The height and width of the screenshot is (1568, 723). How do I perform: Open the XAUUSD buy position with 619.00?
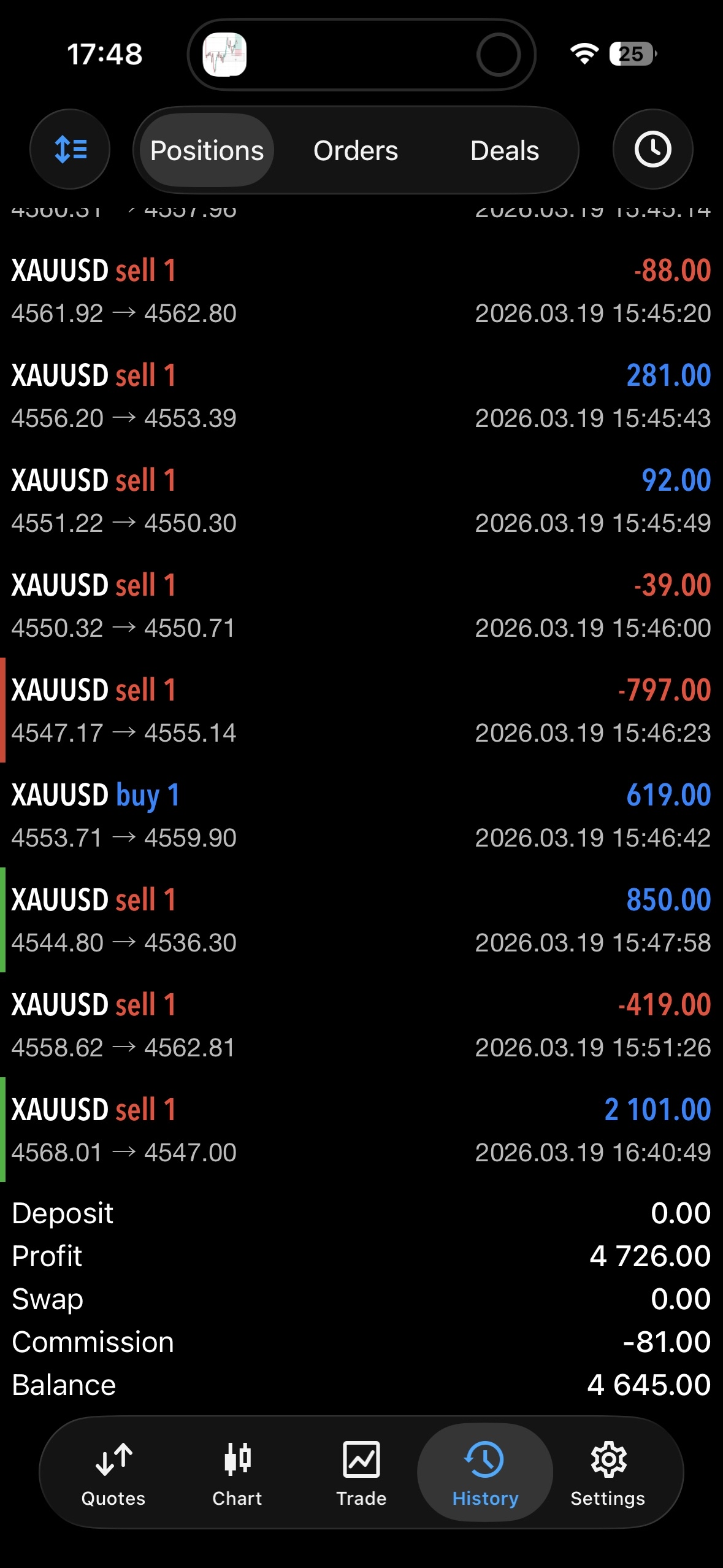pos(361,815)
